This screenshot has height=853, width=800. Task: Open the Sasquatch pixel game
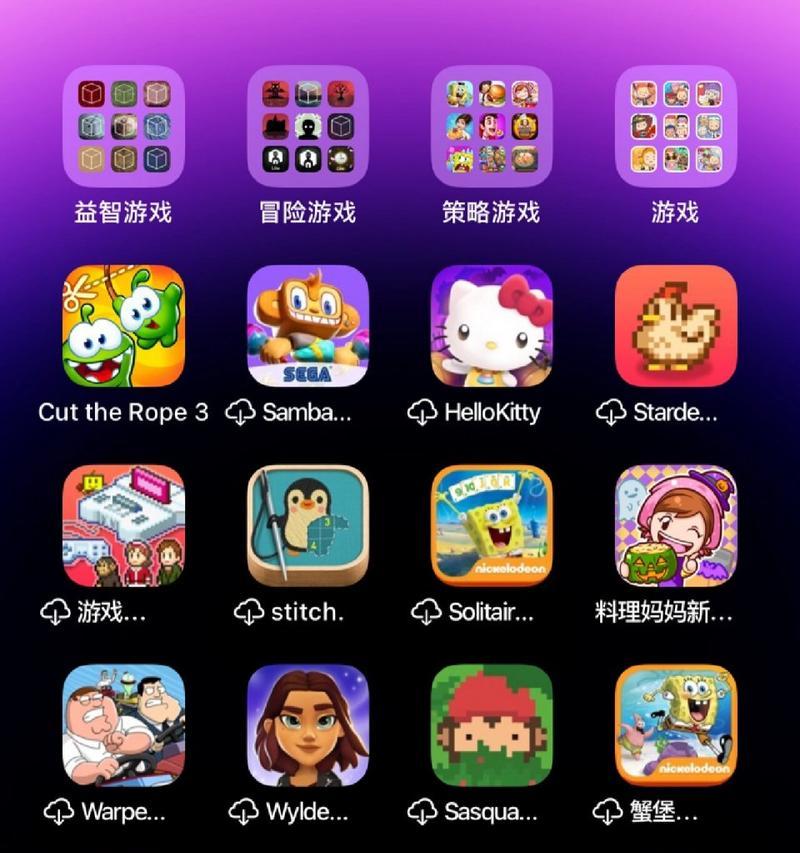click(x=491, y=726)
